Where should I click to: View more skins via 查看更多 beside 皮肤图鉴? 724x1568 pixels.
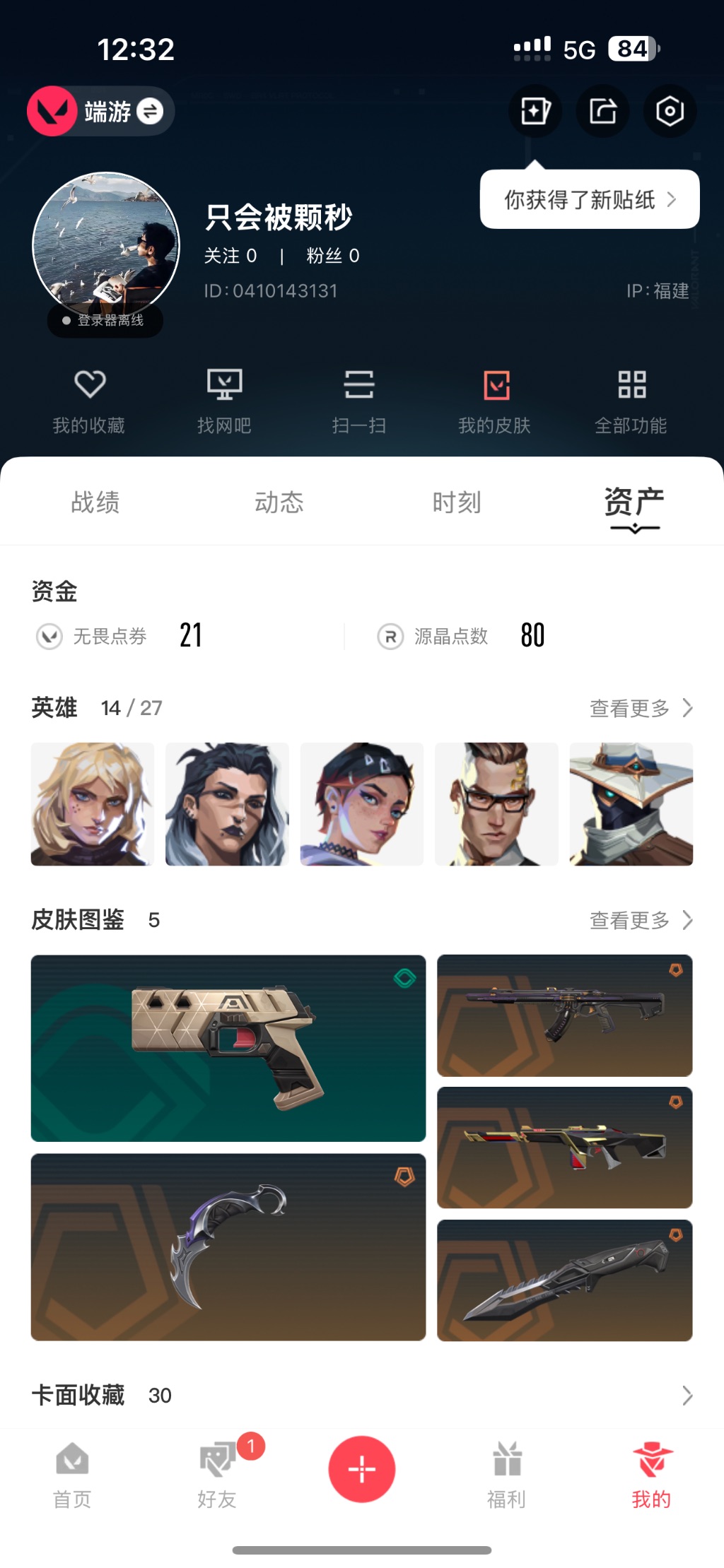640,920
